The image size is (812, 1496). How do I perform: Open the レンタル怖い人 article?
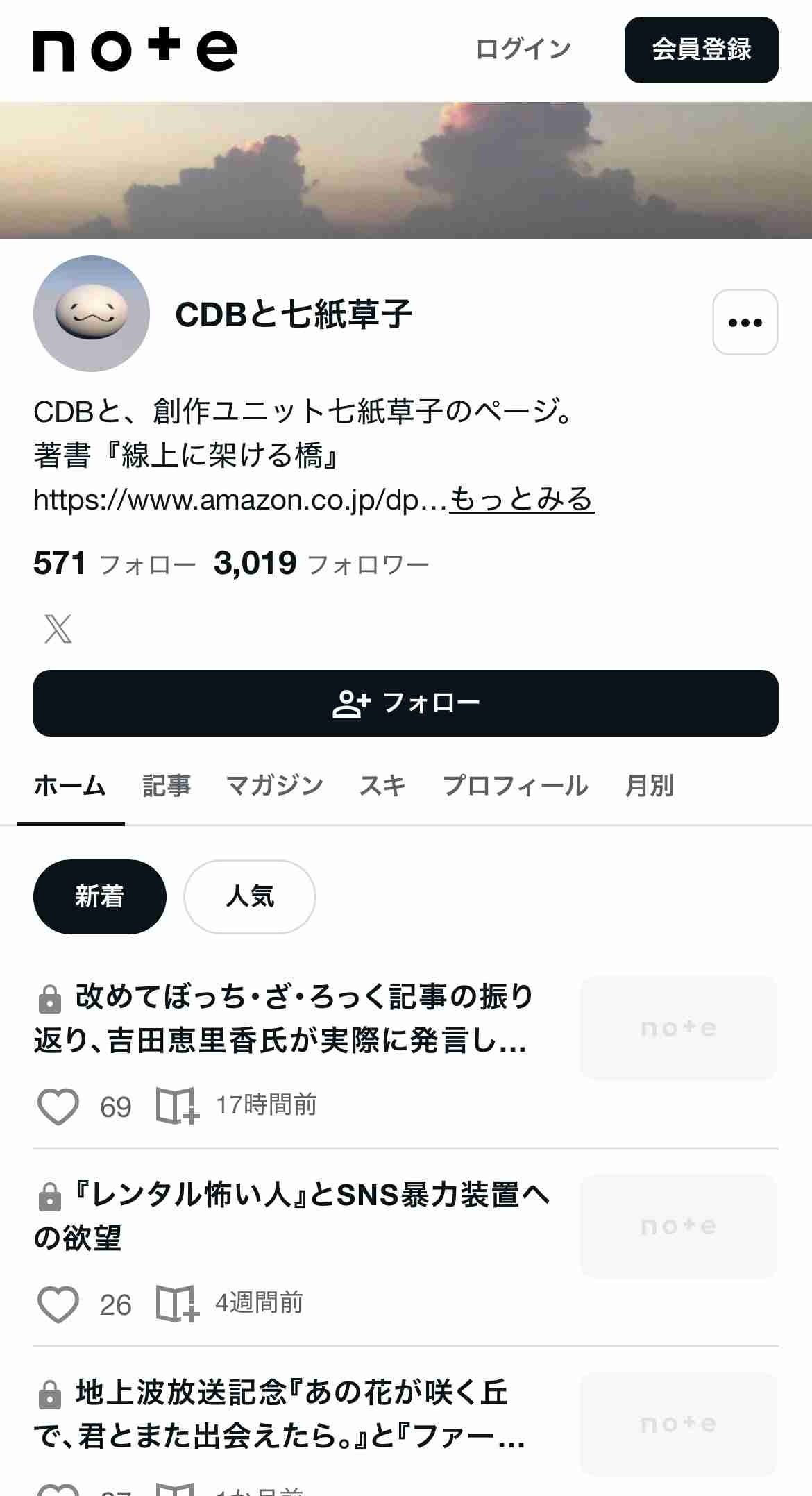(x=291, y=1216)
